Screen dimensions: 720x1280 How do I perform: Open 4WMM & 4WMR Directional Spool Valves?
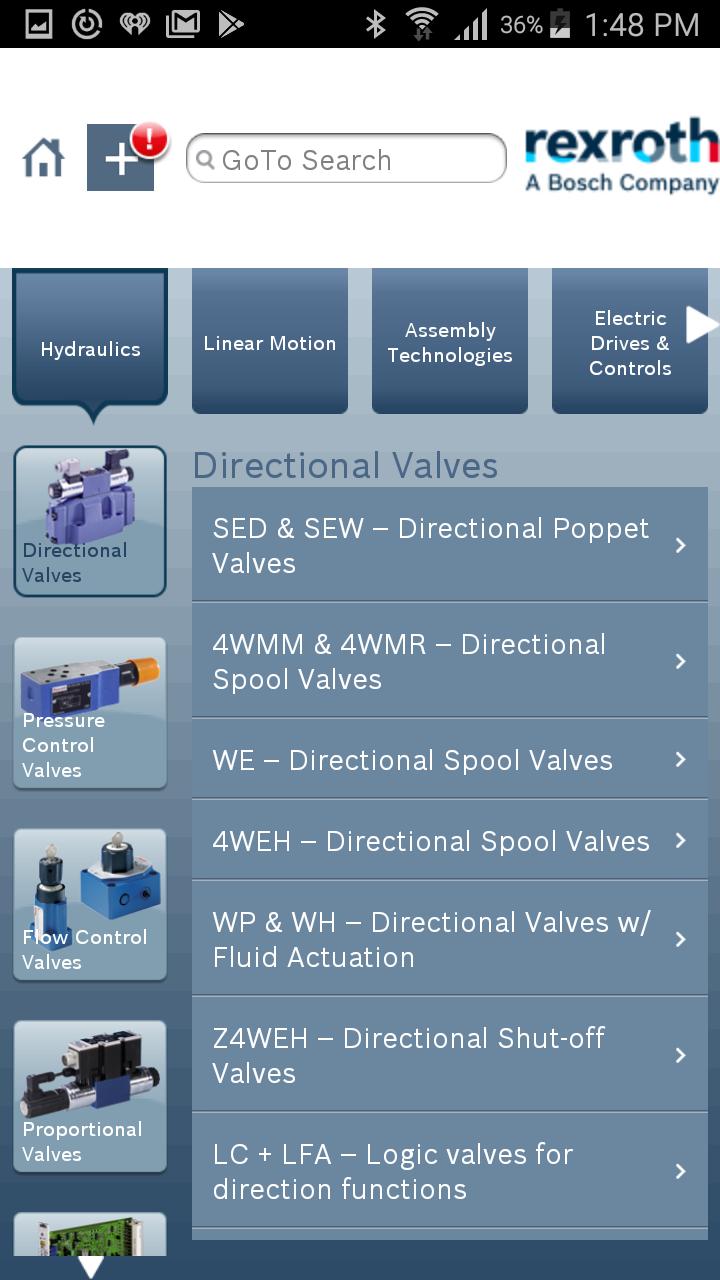coord(450,661)
